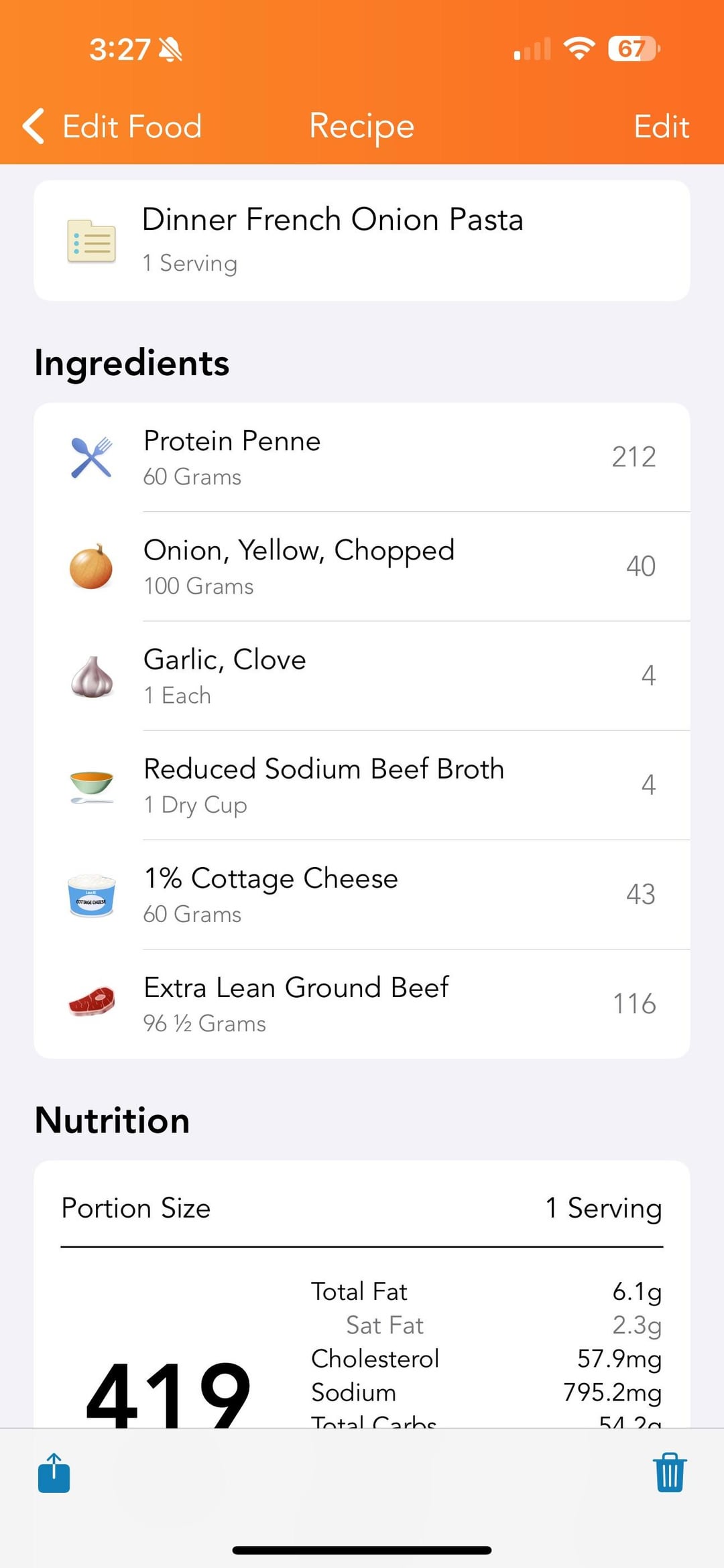
Task: Go back to Edit Food
Action: (113, 126)
